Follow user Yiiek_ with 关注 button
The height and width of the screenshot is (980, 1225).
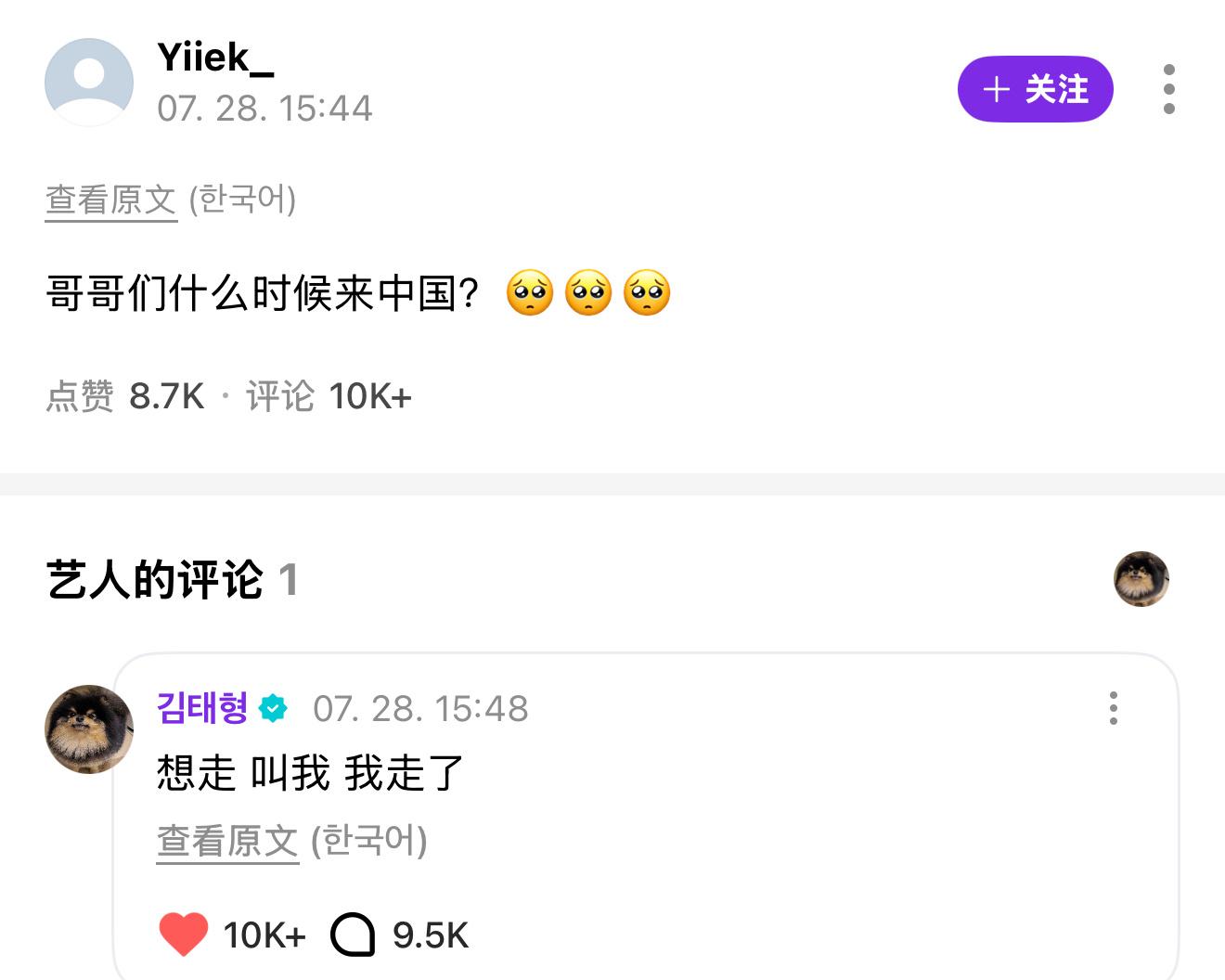tap(1035, 89)
